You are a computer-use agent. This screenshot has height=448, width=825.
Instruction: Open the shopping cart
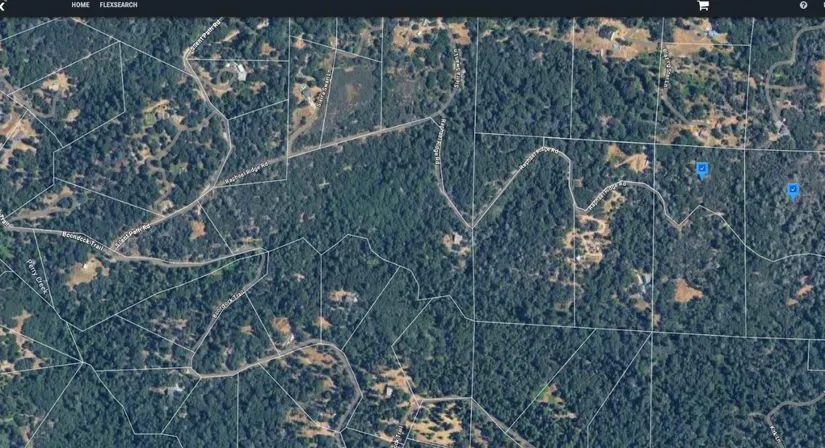coord(703,5)
